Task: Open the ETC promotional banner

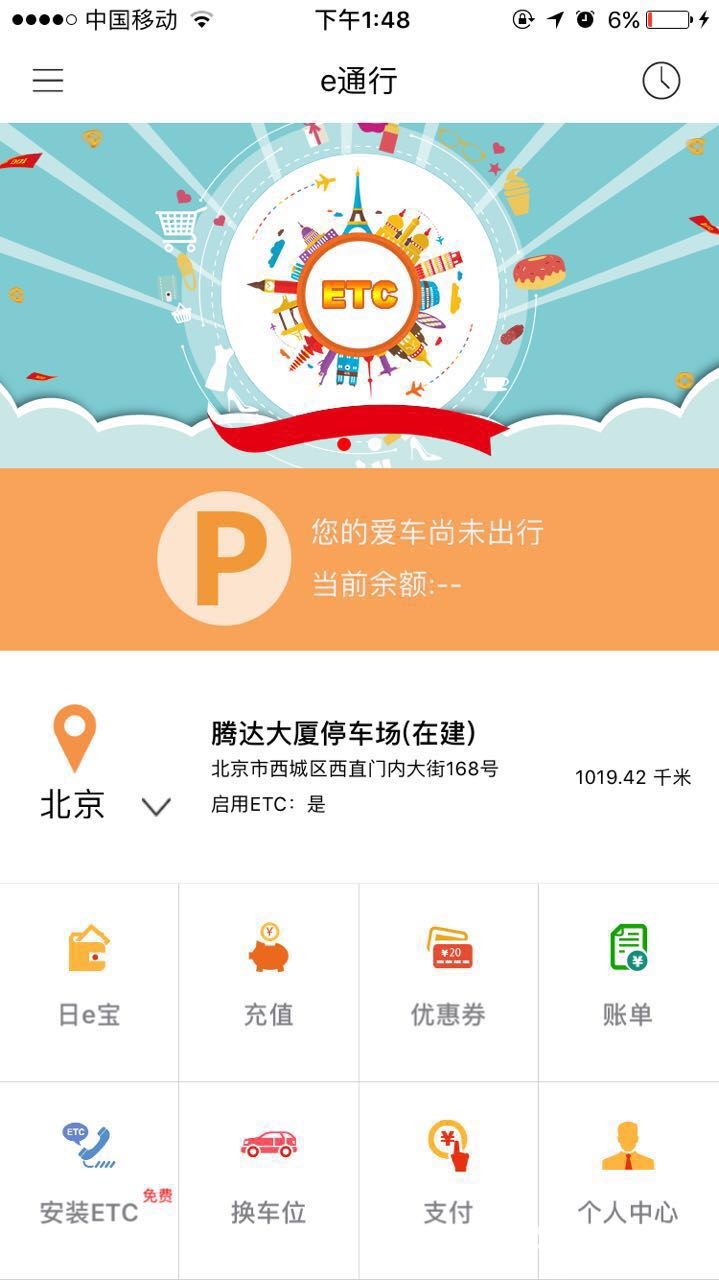Action: pyautogui.click(x=359, y=295)
